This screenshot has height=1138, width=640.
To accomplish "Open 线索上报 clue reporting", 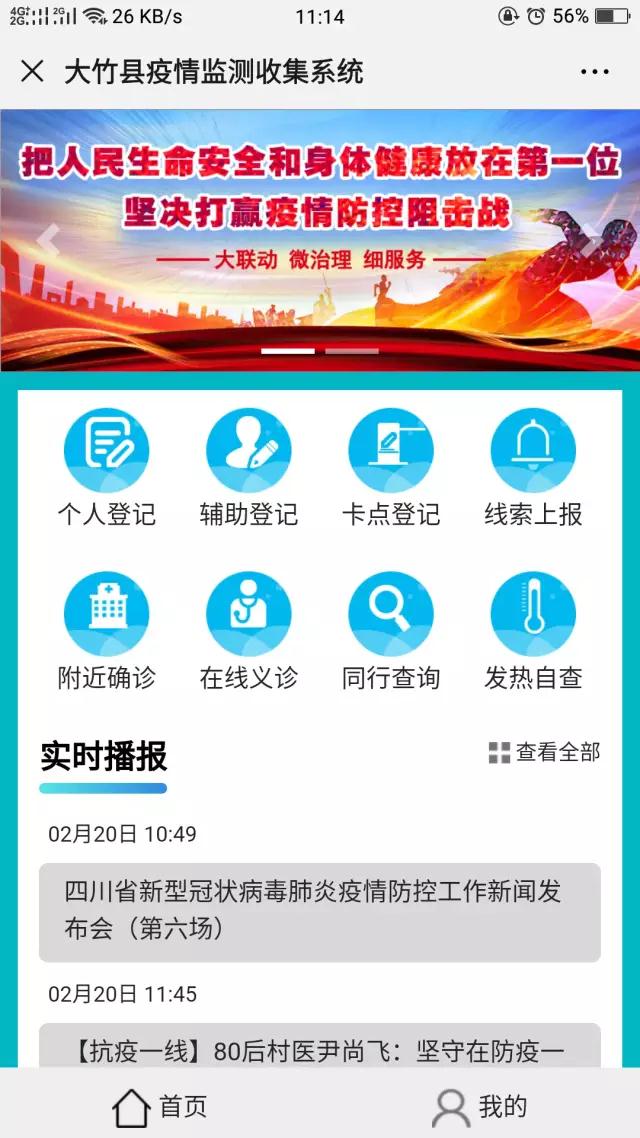I will tap(533, 468).
